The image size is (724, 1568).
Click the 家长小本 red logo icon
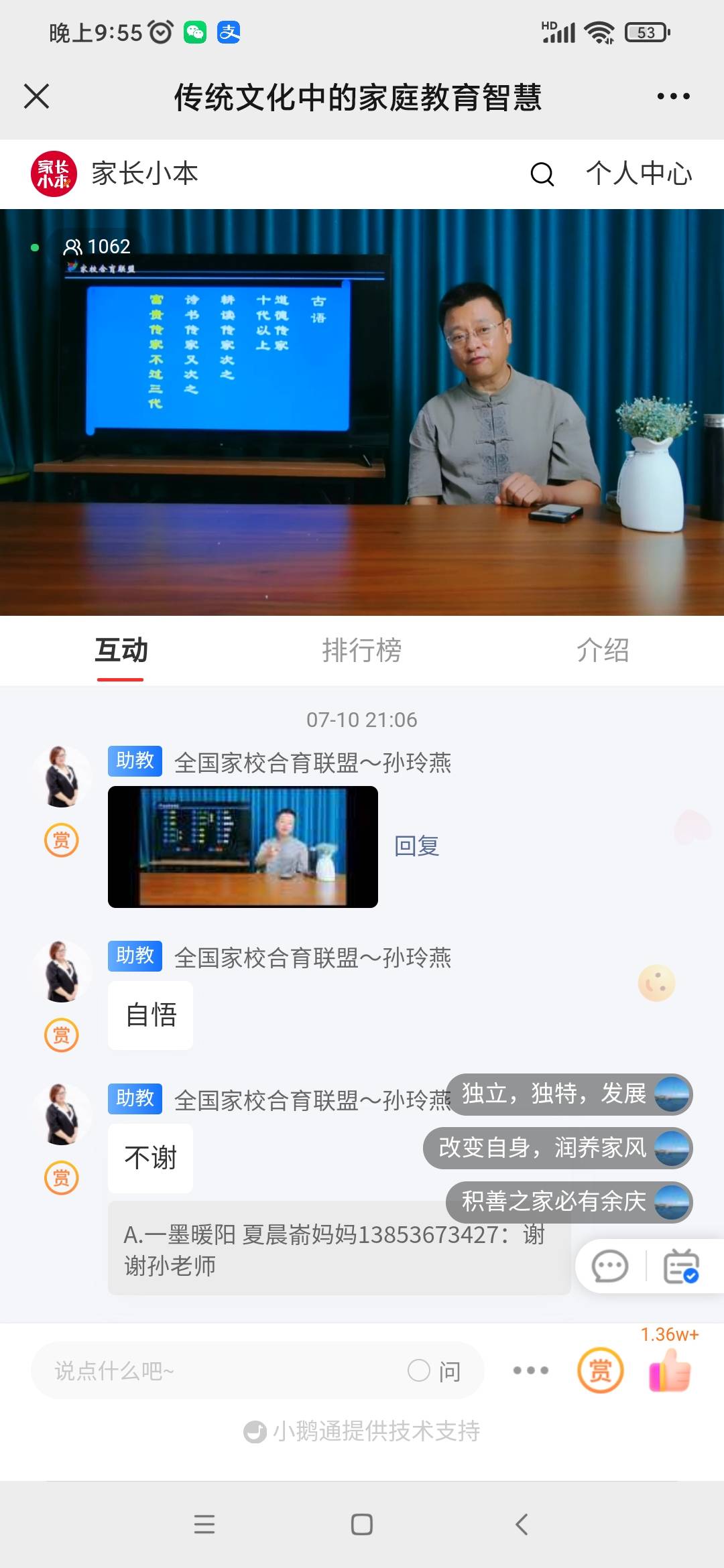pos(52,174)
